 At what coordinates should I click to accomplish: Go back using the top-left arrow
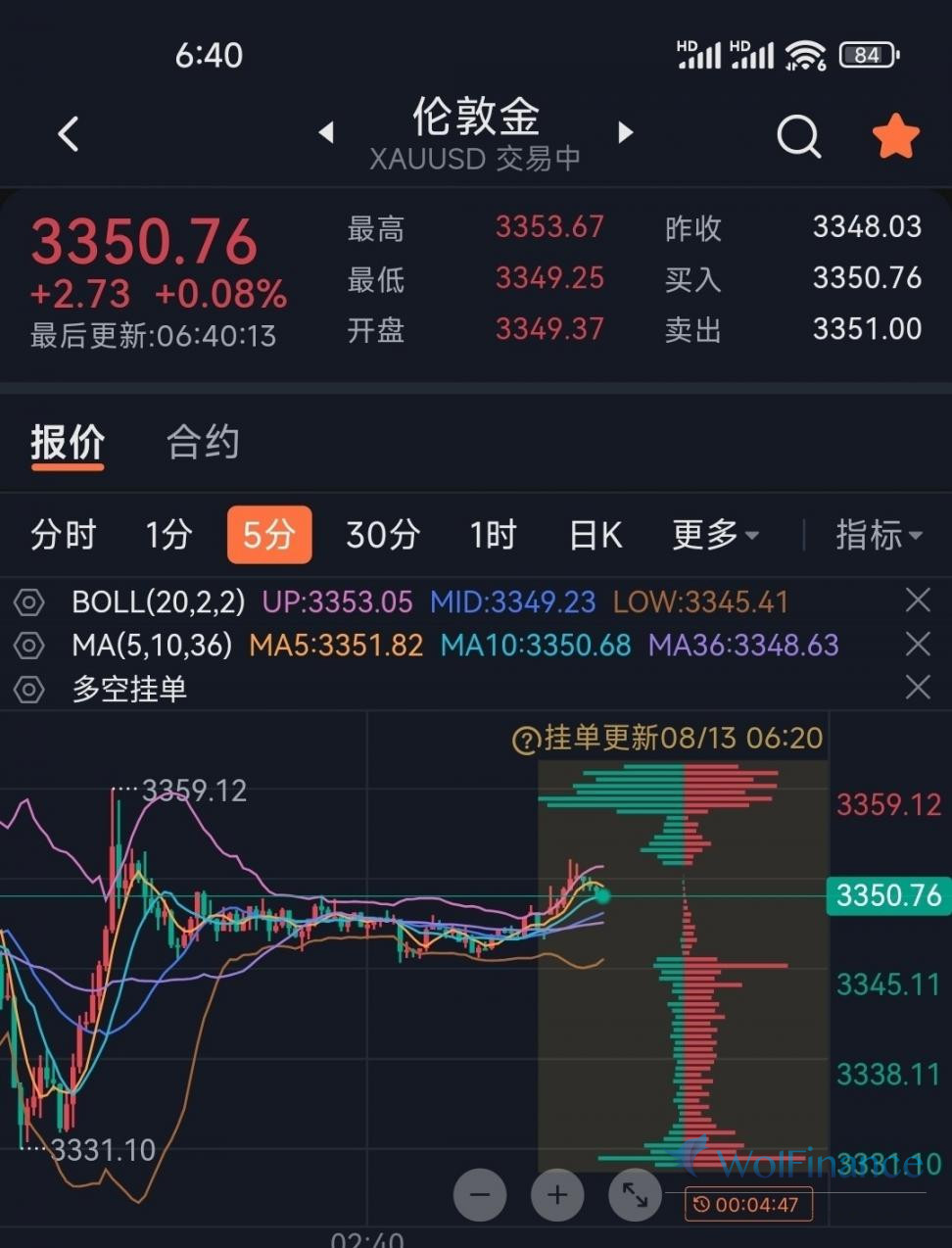pos(68,134)
